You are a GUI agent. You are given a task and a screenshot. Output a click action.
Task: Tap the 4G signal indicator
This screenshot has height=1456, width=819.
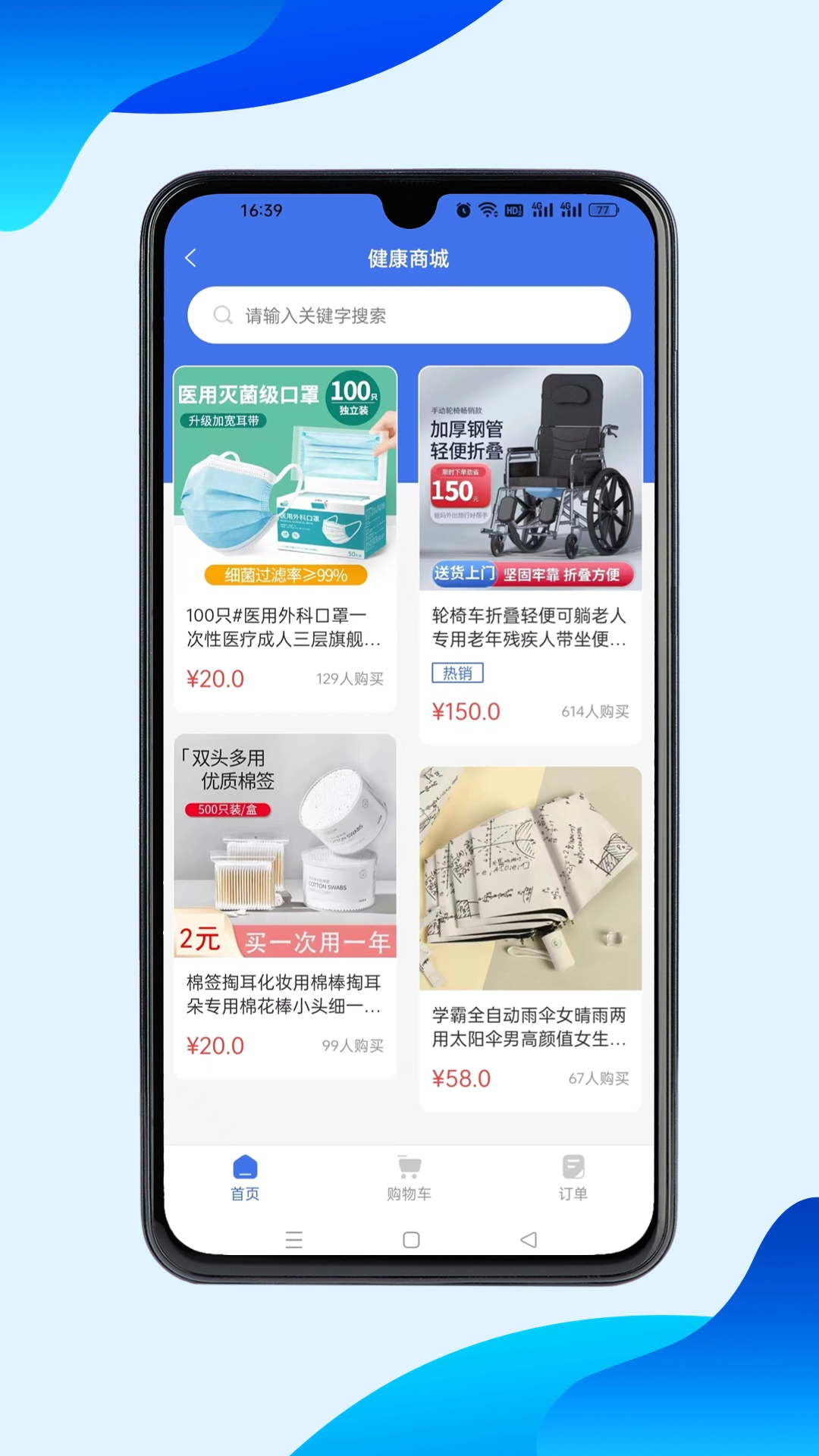point(542,210)
